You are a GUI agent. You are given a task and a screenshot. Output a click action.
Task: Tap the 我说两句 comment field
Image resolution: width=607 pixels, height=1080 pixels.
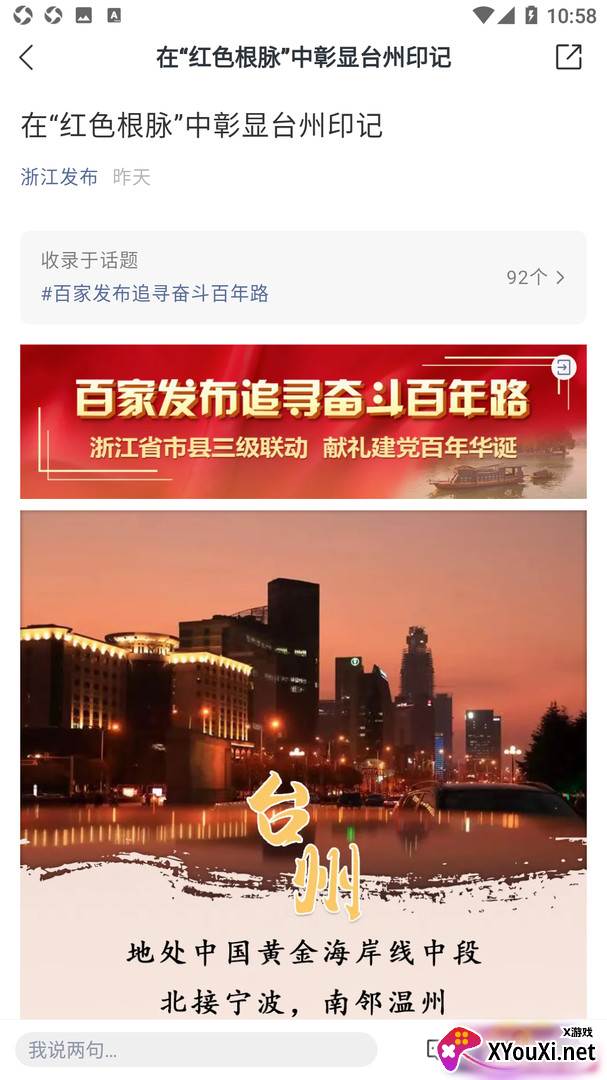pos(196,1050)
